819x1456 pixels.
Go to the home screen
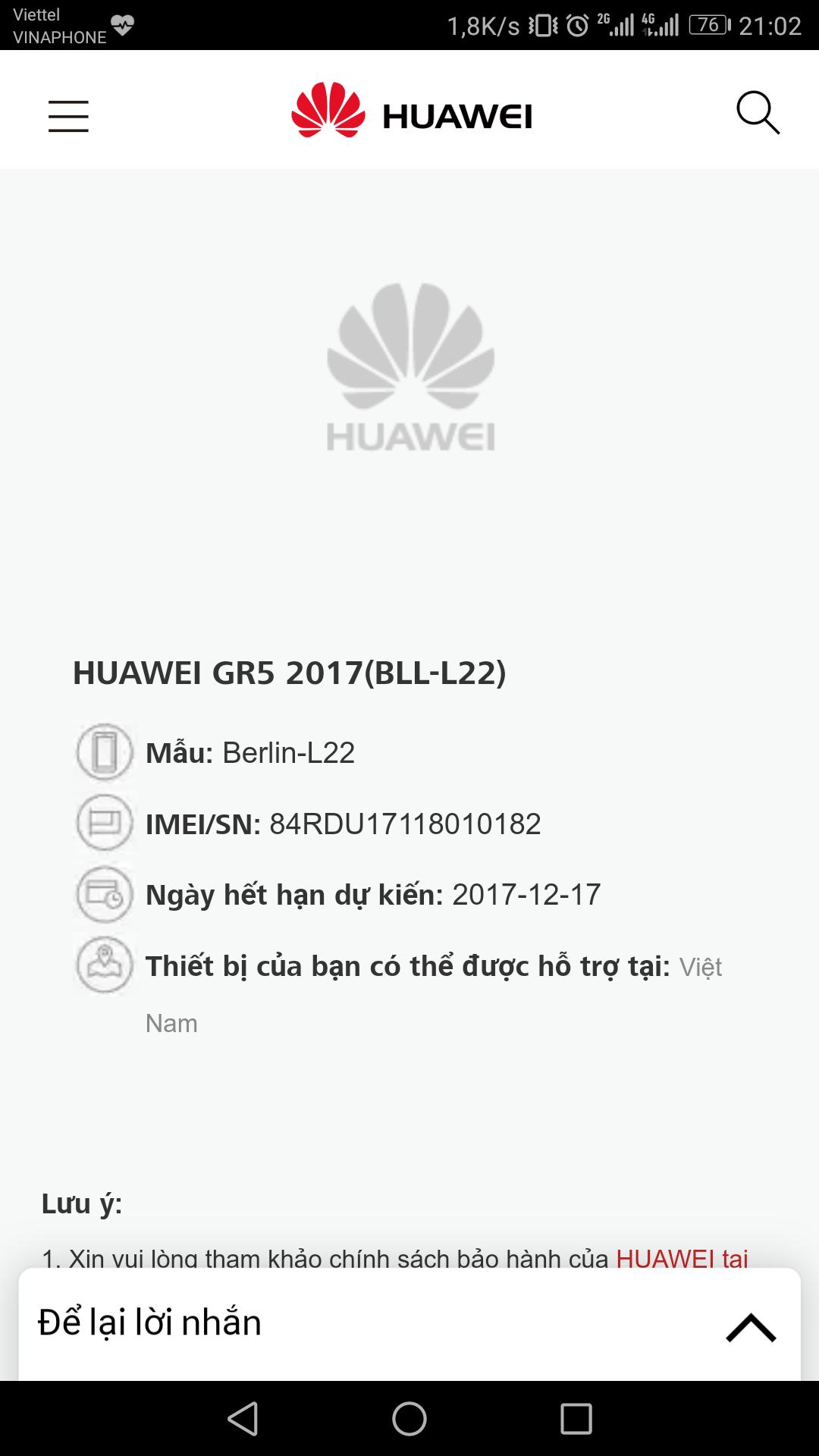click(x=409, y=1418)
